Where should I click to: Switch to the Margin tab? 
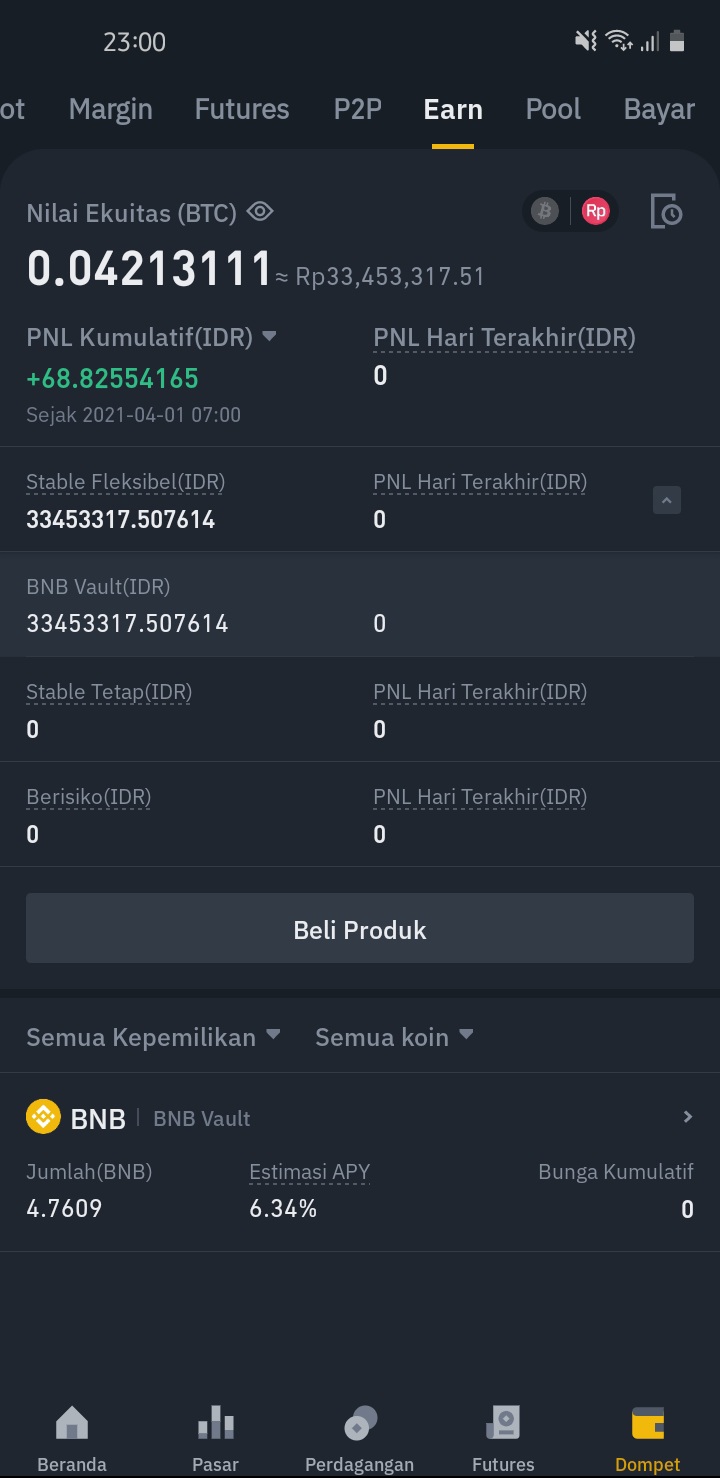click(110, 109)
